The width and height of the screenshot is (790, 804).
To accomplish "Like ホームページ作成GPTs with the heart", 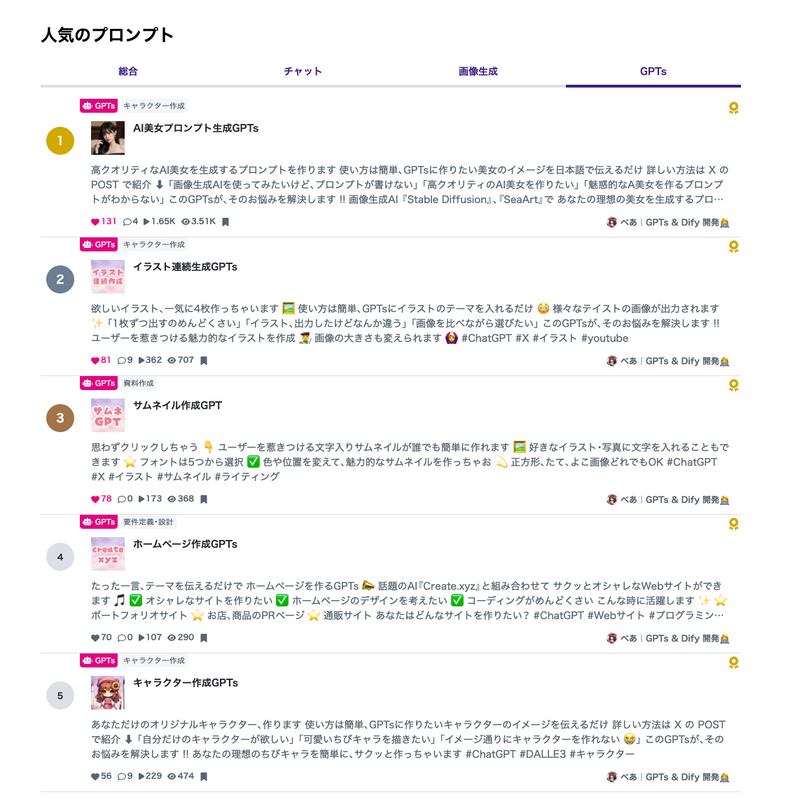I will coord(96,638).
